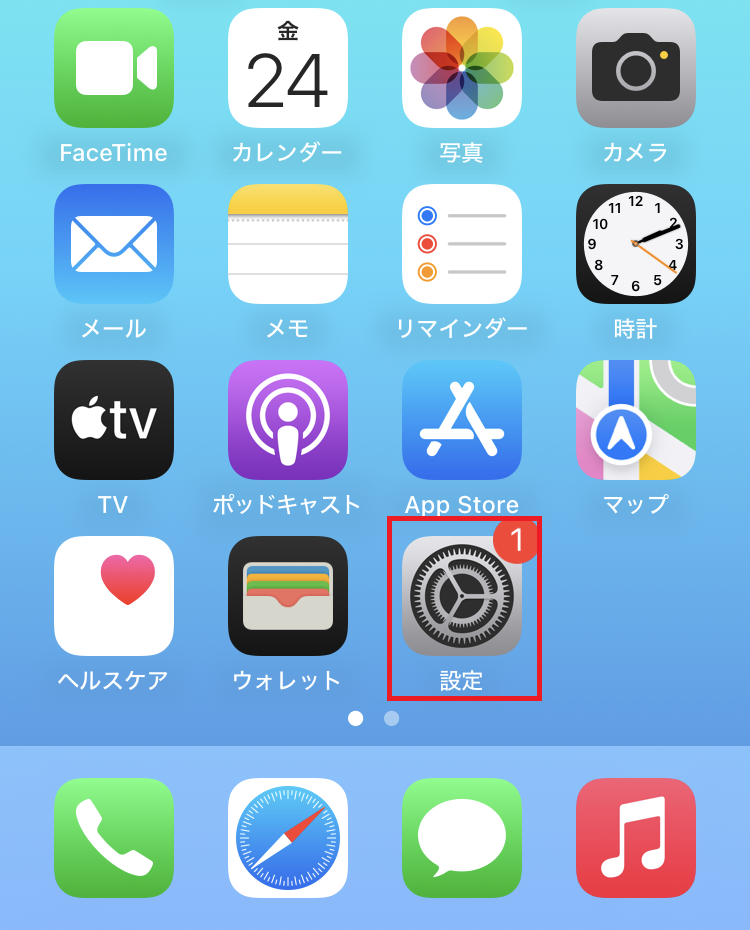The height and width of the screenshot is (930, 750).
Task: Open the カメラ app
Action: (635, 68)
